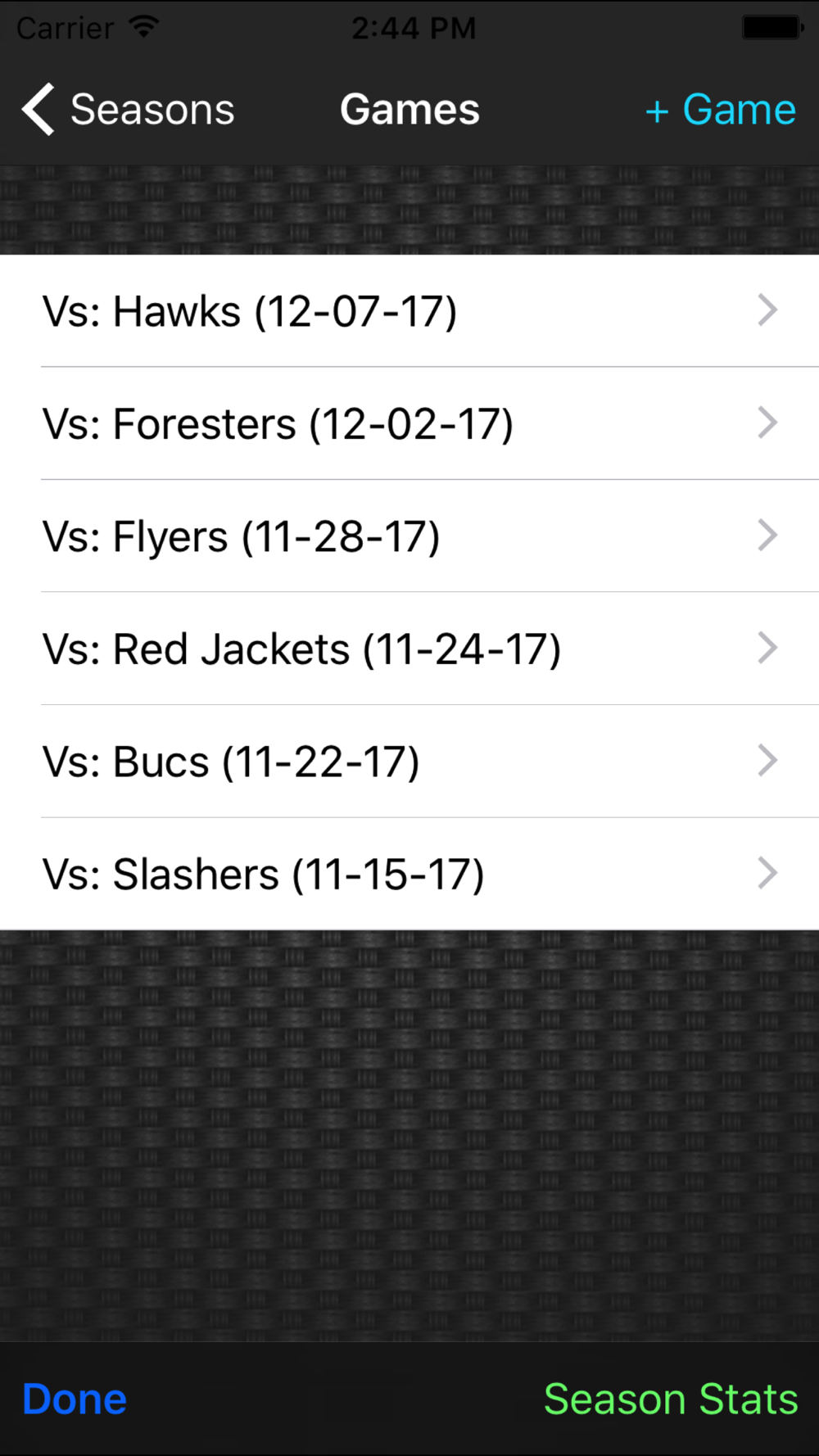Tap the Done button
819x1456 pixels.
pos(75,1399)
